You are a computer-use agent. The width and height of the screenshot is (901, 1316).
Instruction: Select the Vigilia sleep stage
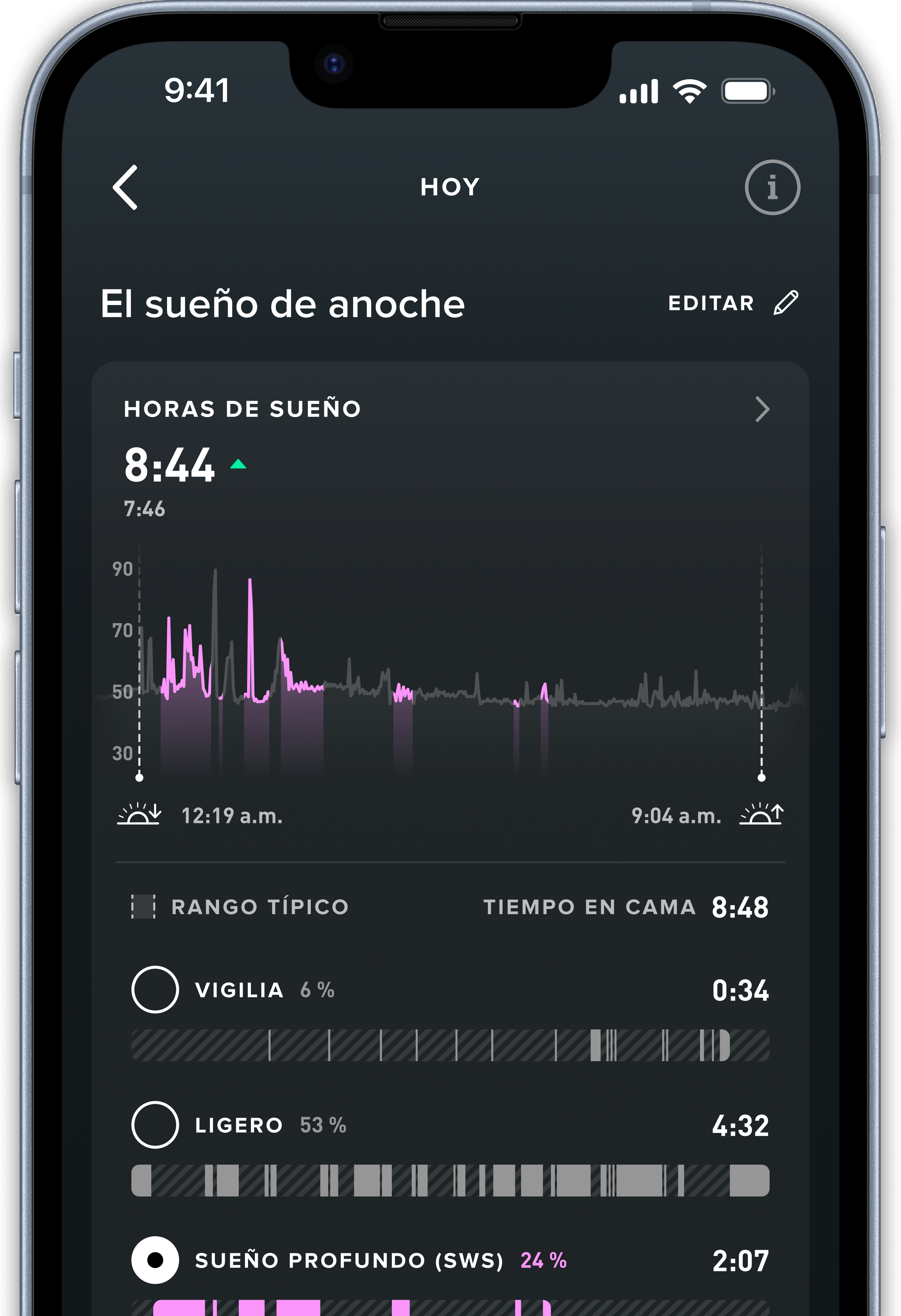(155, 989)
